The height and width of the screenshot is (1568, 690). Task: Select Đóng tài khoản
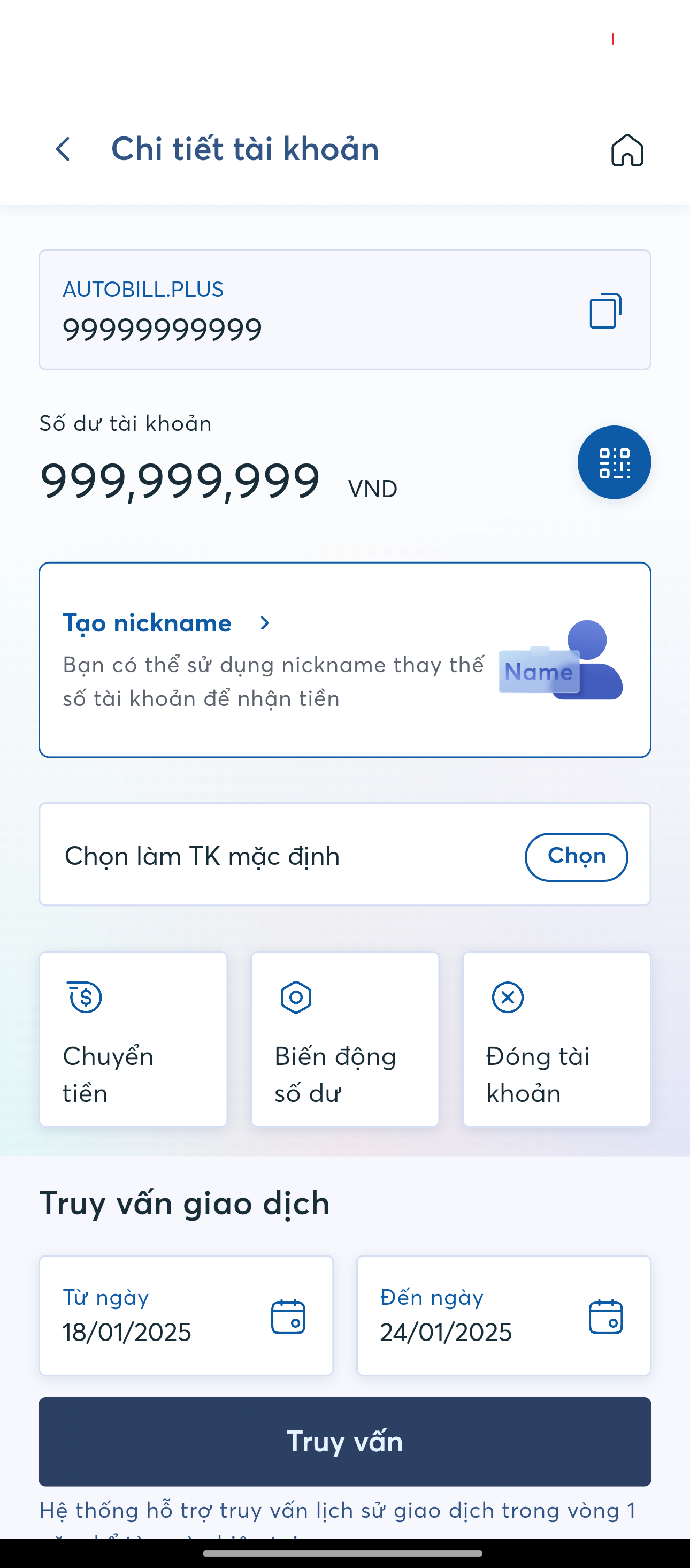(x=556, y=1039)
